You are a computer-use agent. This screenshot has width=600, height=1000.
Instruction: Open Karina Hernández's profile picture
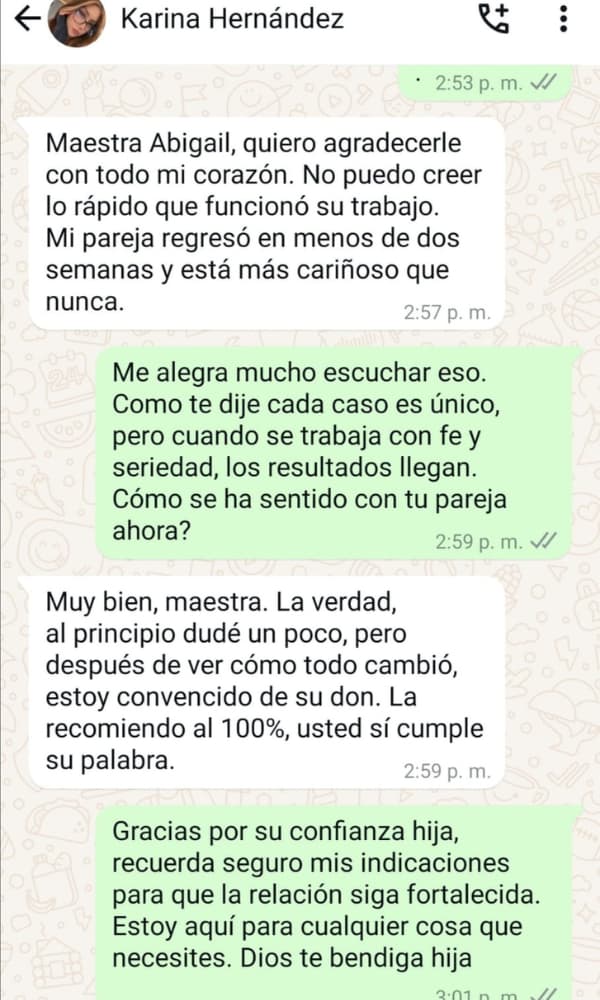(x=78, y=21)
